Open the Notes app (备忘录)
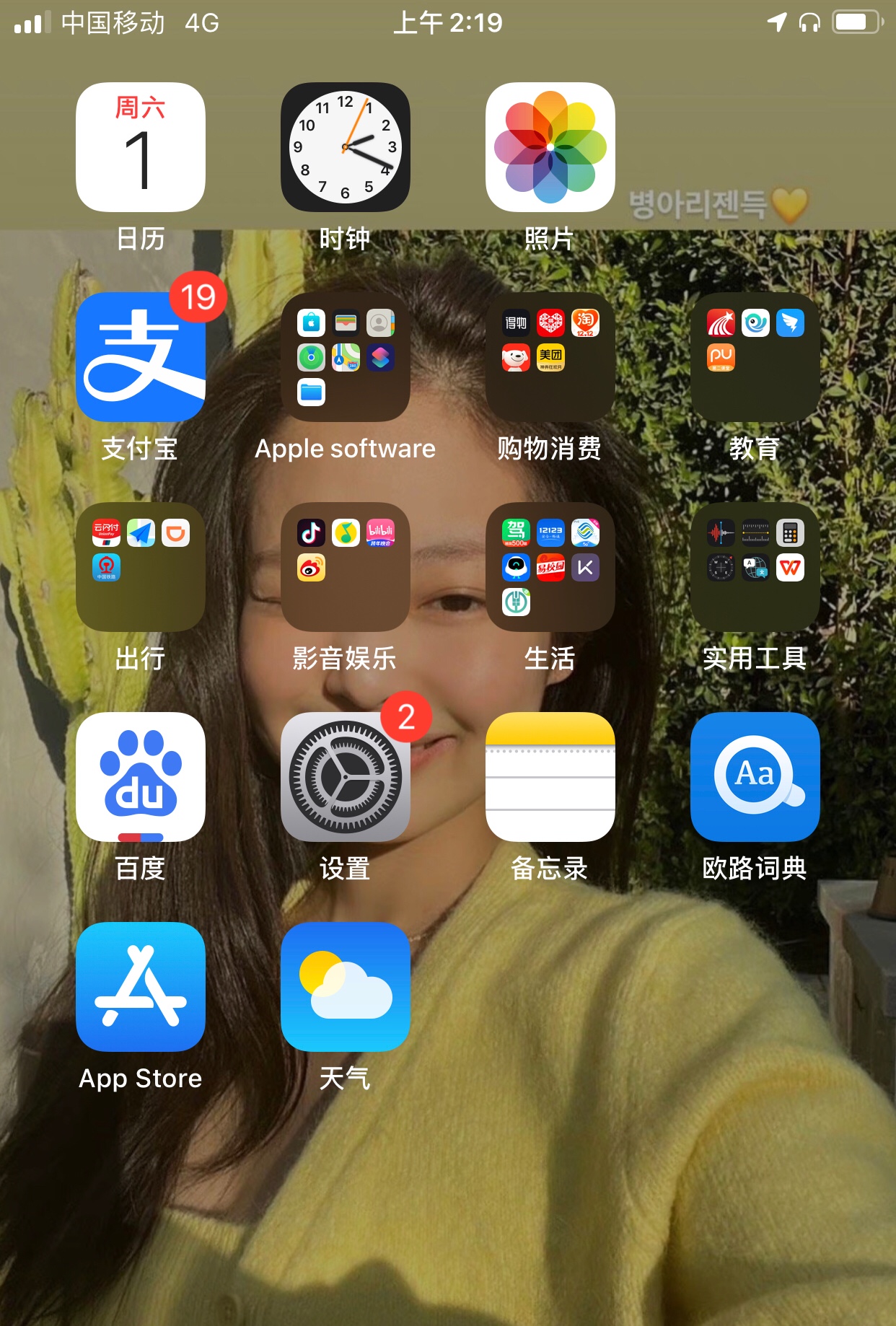 point(550,777)
